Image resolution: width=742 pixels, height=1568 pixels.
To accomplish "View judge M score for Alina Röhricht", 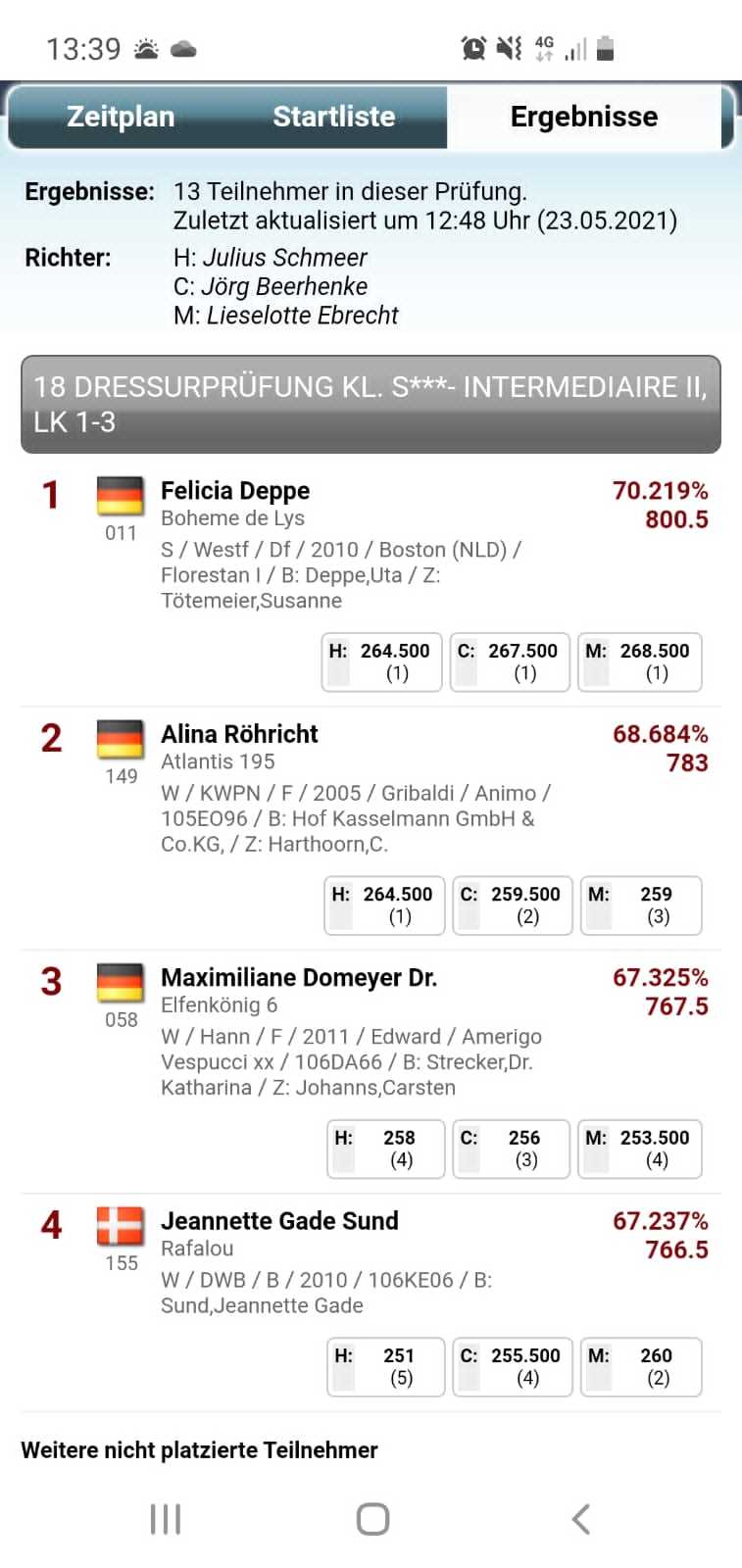I will [641, 905].
